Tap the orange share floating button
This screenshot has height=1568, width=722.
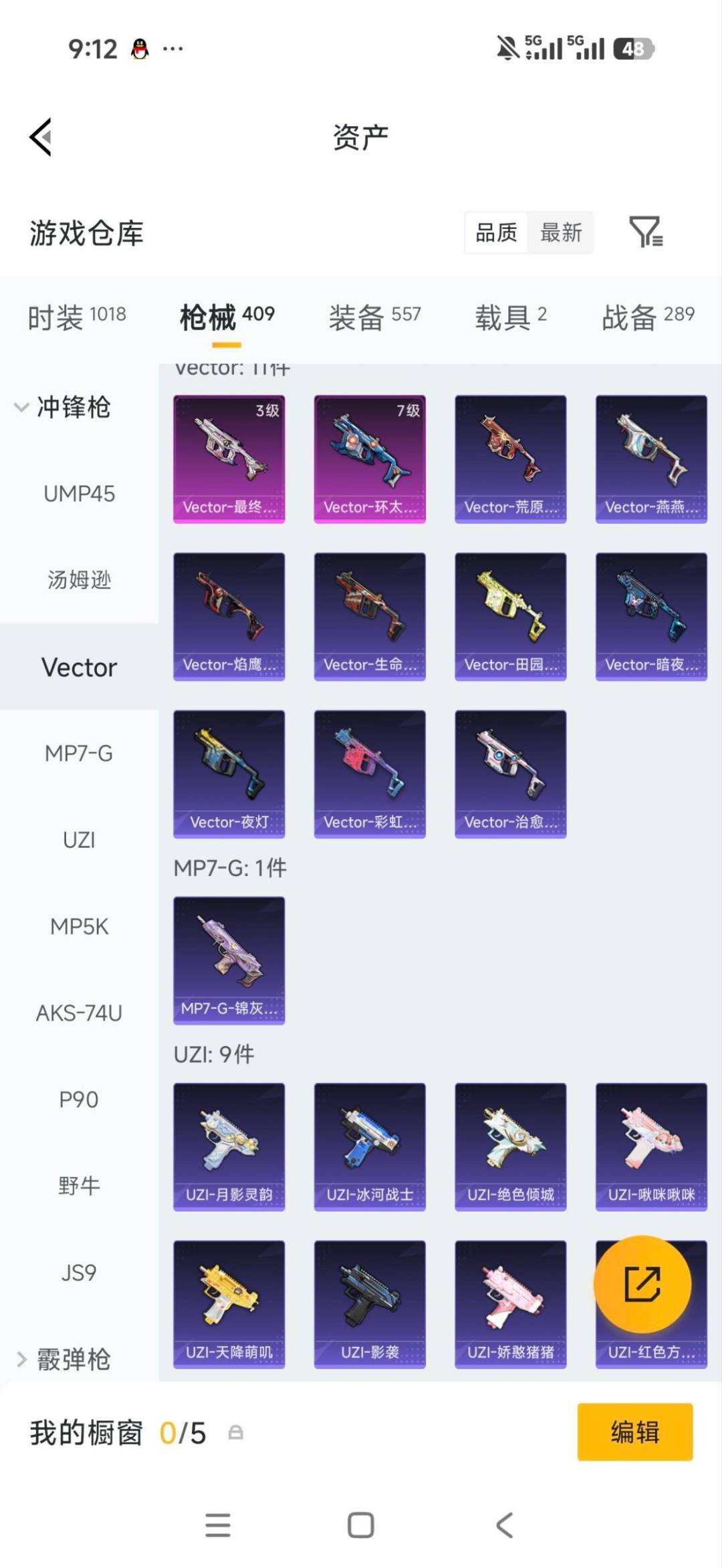pyautogui.click(x=642, y=1284)
